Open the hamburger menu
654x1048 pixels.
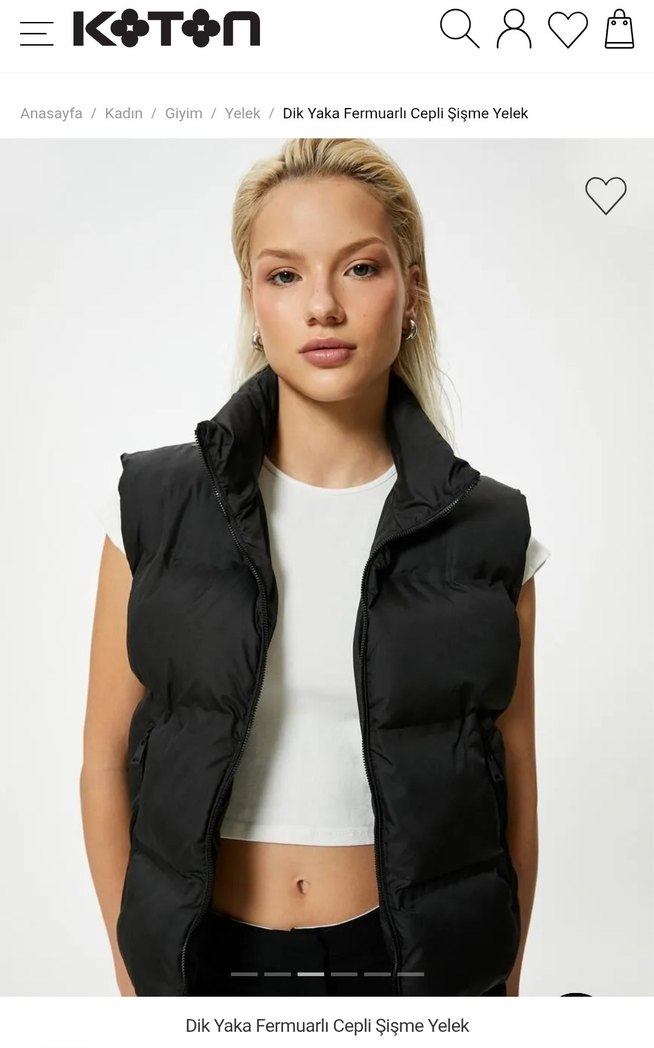point(37,32)
